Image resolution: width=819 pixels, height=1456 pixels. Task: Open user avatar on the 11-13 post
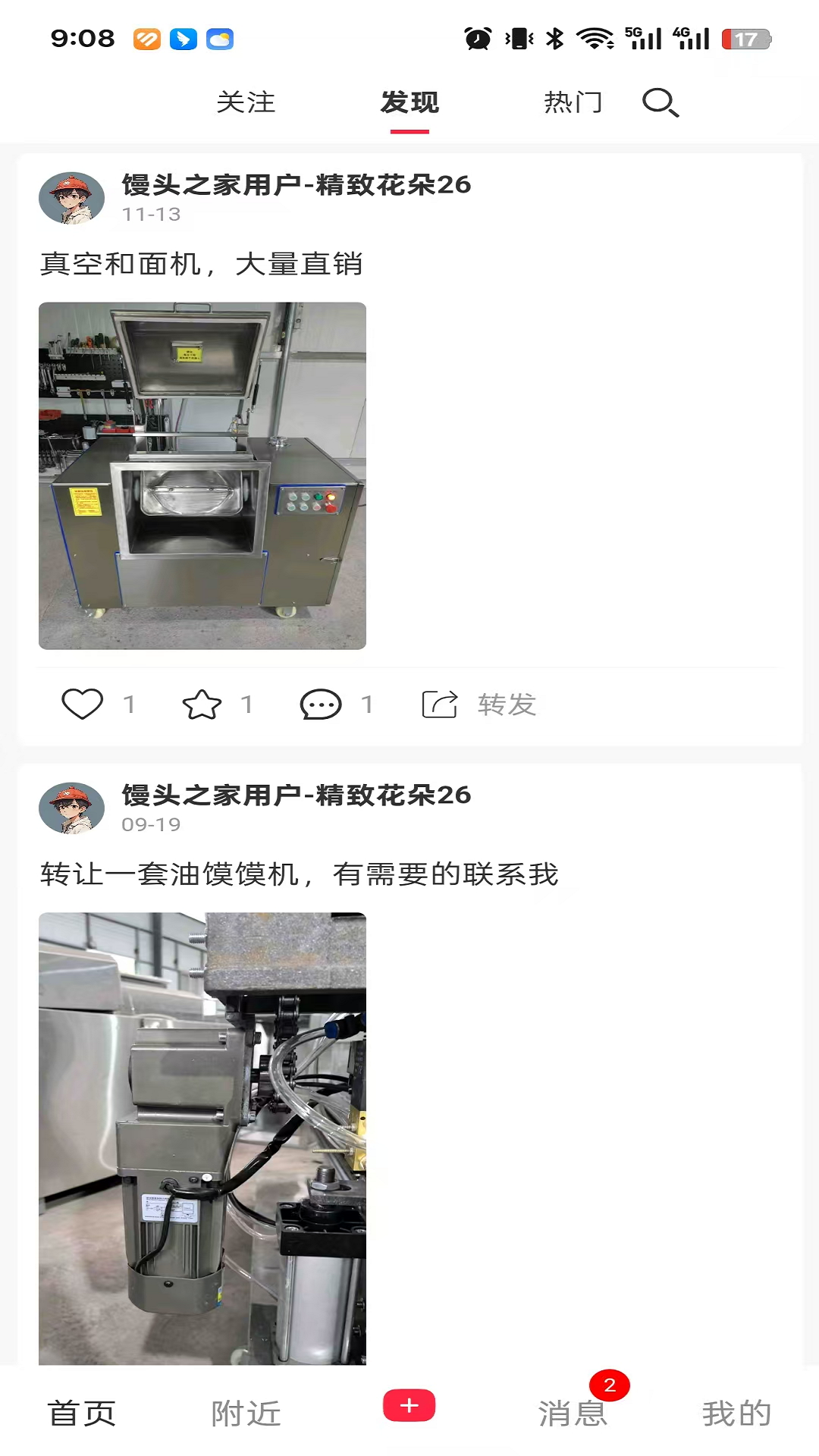click(72, 198)
